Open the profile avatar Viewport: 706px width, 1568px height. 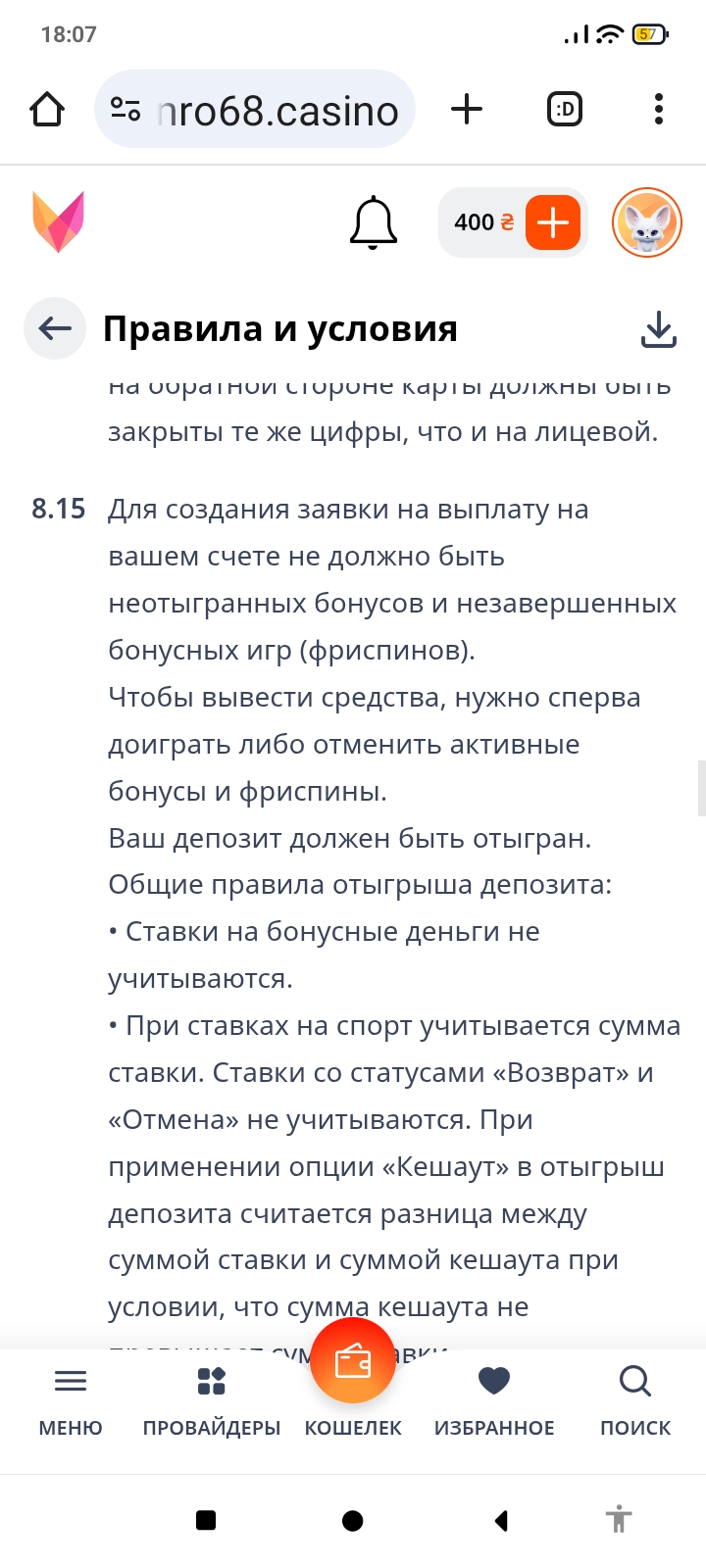647,222
